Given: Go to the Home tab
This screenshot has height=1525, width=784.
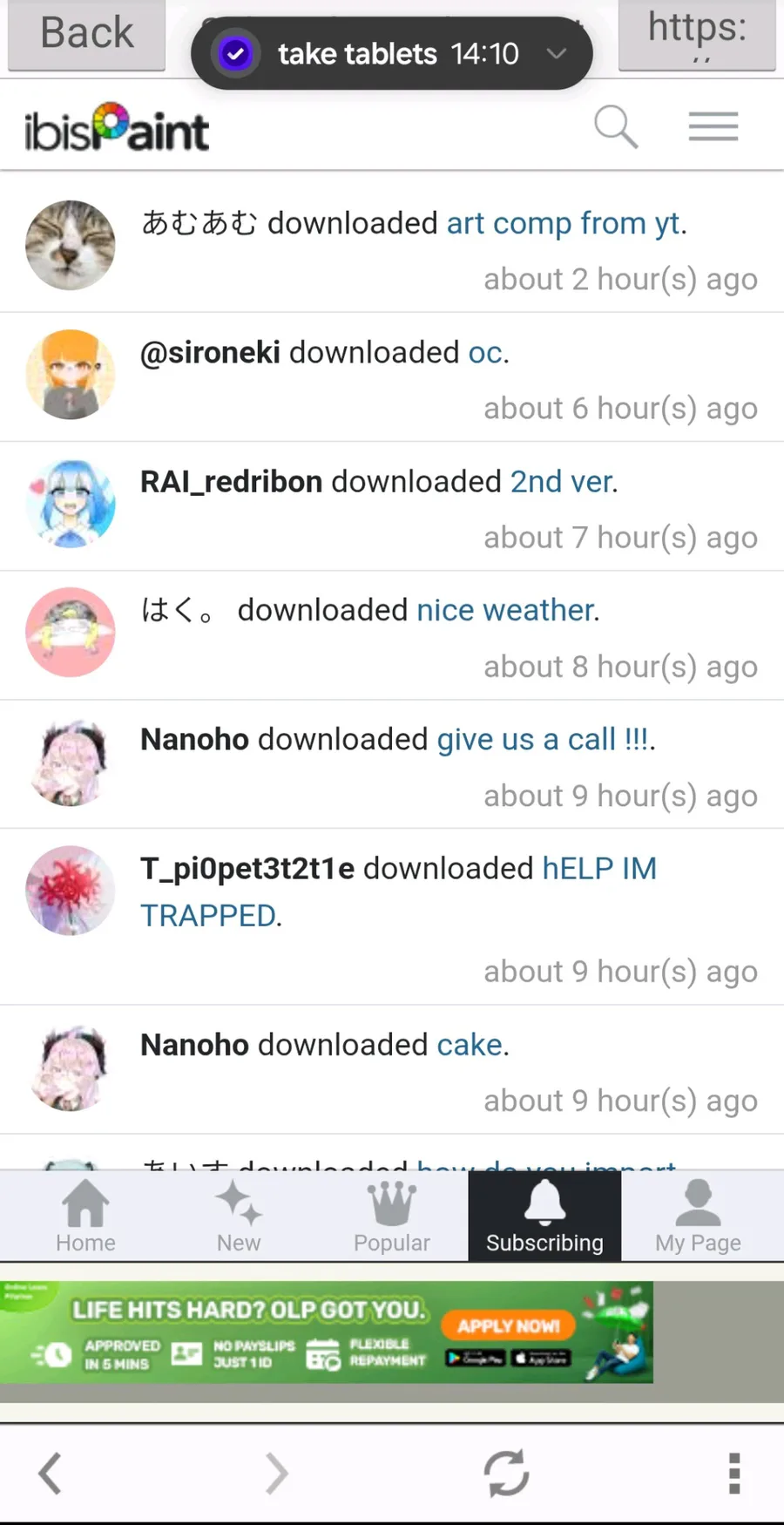Looking at the screenshot, I should pyautogui.click(x=85, y=1216).
